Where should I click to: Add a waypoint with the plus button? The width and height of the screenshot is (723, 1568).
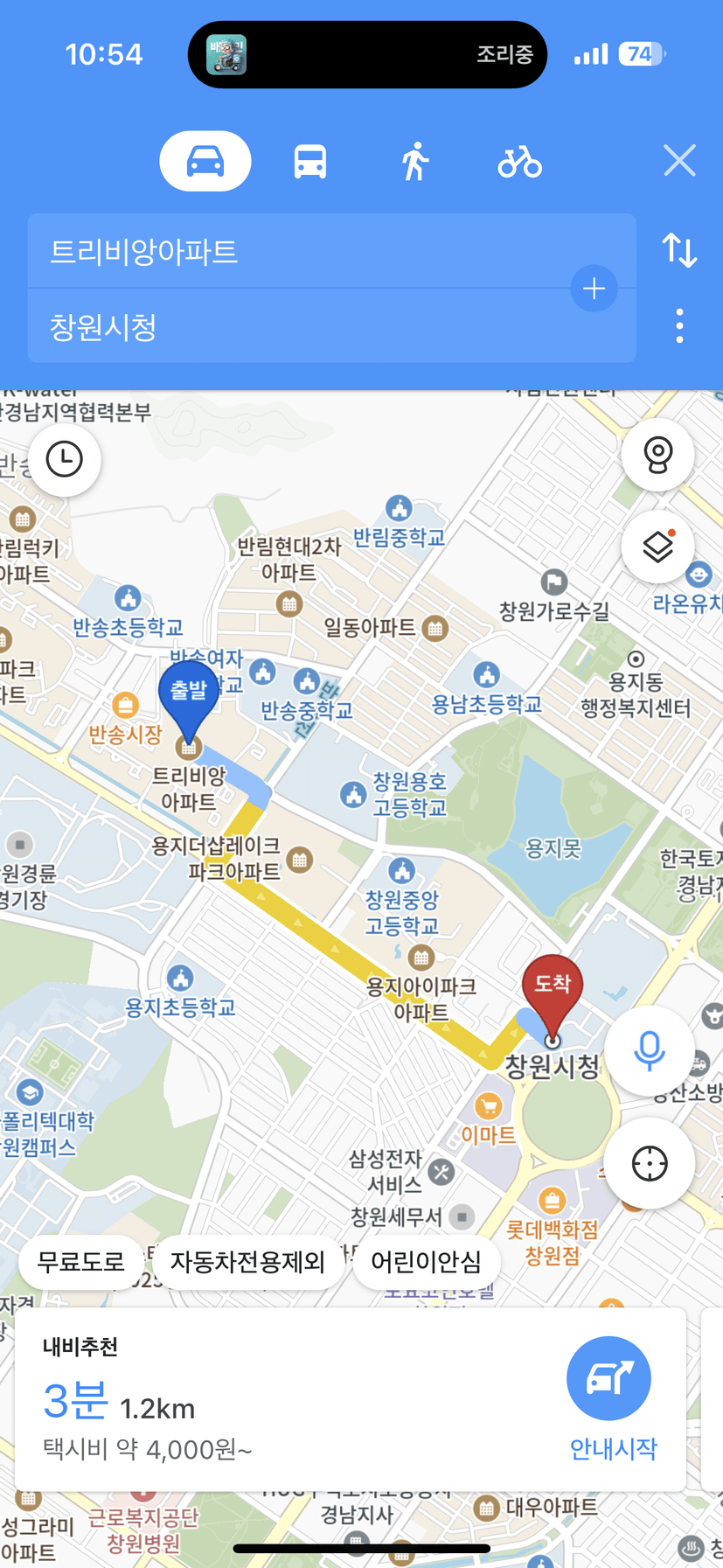(x=594, y=289)
